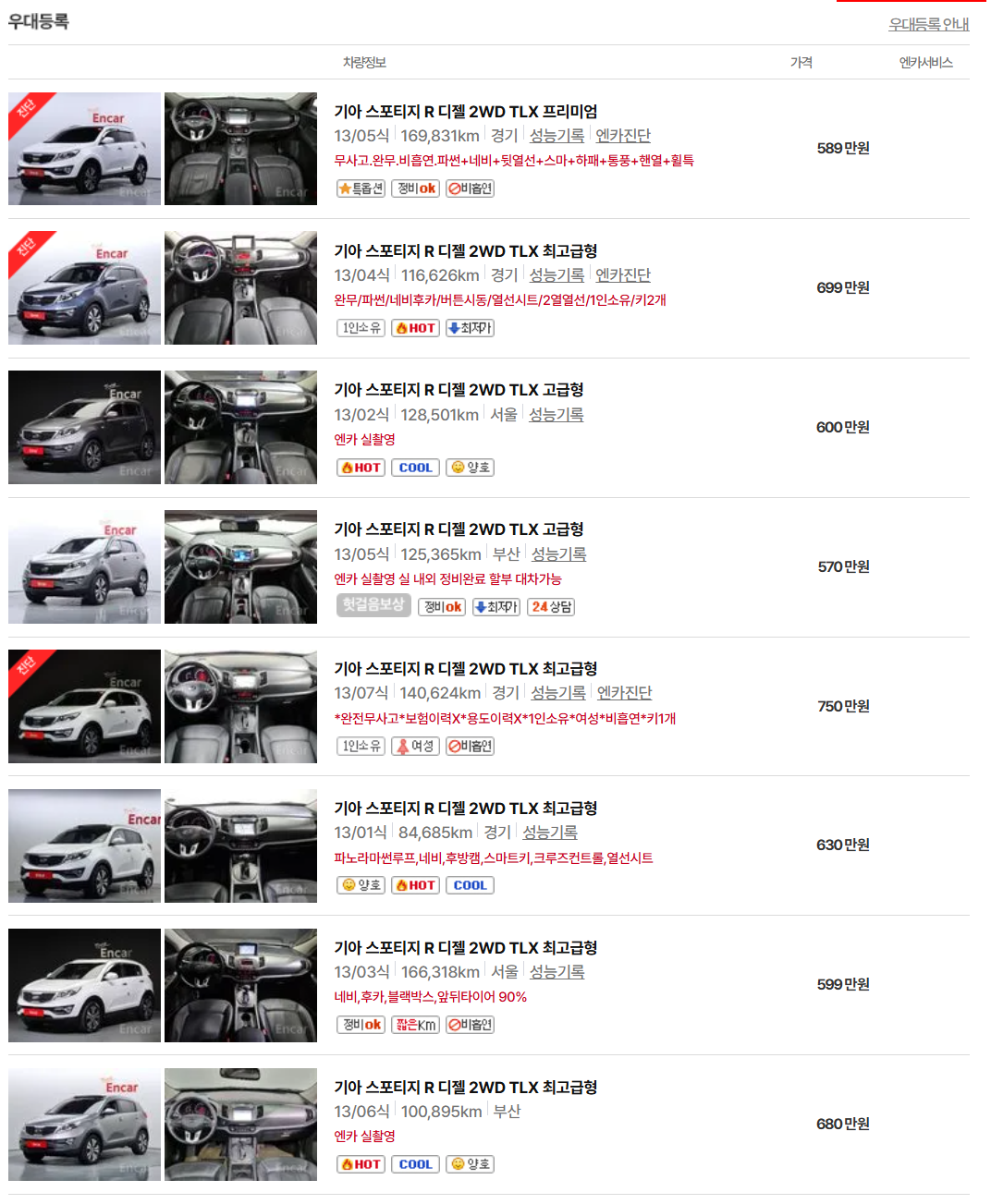Viewport: 991px width, 1204px height.
Task: View the interior photo of the 750만원 listing
Action: [x=240, y=706]
